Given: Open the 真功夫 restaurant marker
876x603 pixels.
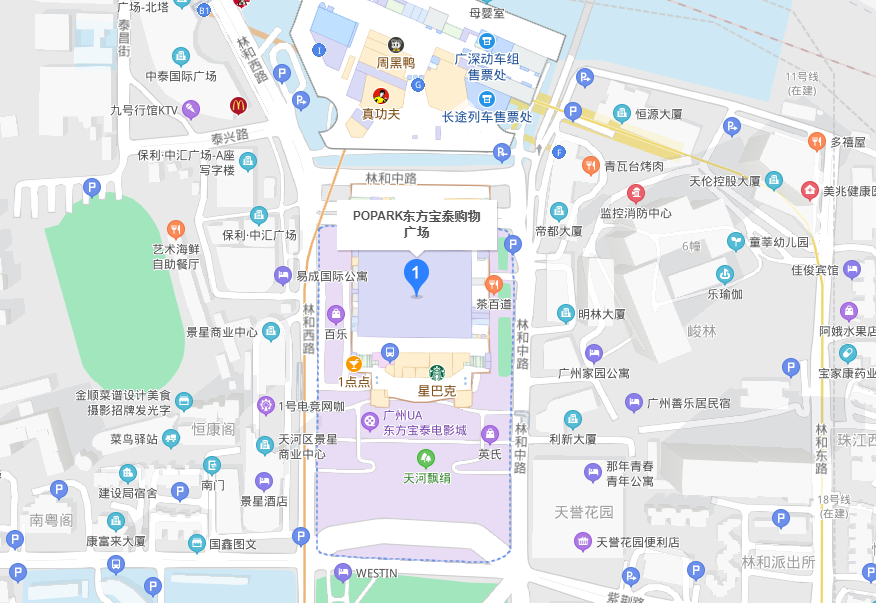Looking at the screenshot, I should point(380,96).
